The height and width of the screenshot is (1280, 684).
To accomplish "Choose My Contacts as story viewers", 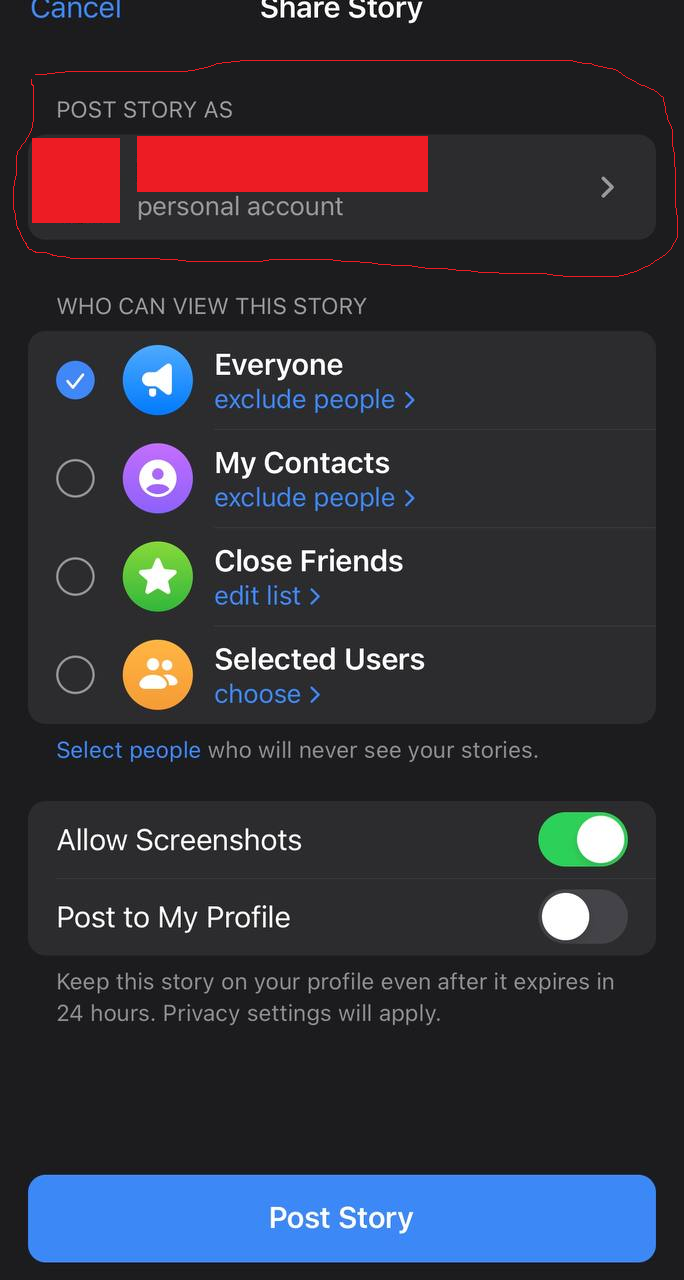I will click(x=76, y=478).
